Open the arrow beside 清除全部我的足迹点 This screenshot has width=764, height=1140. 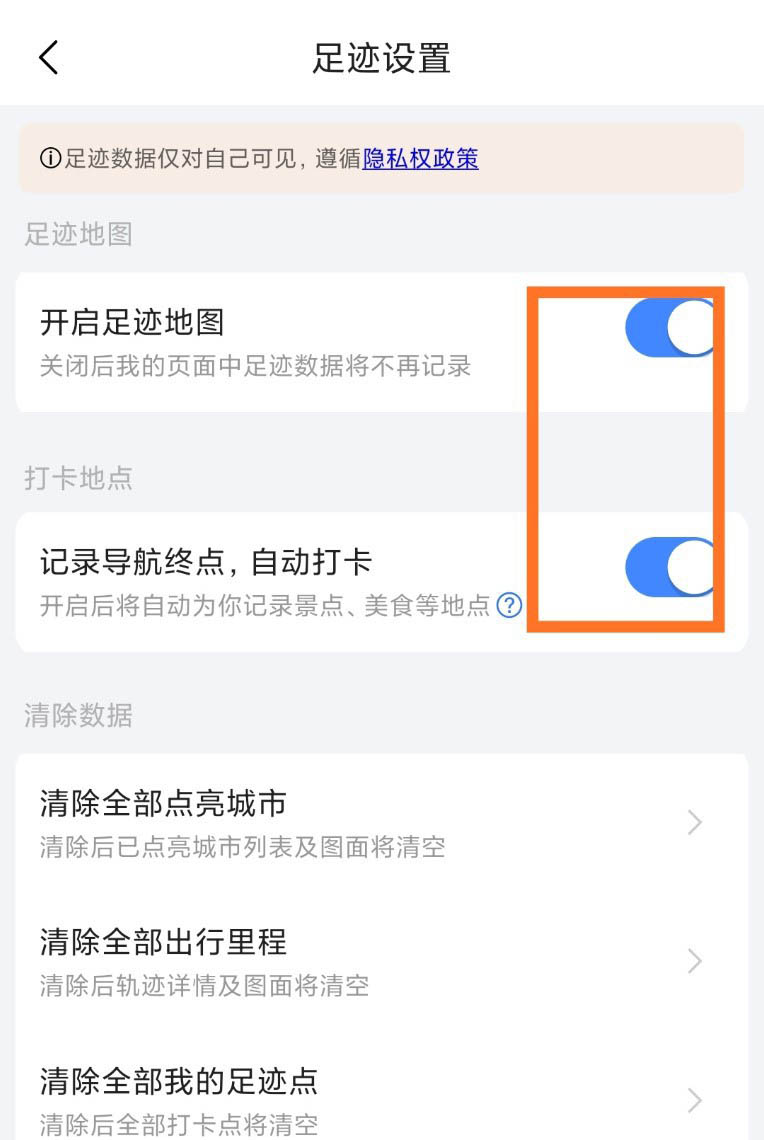(694, 1100)
